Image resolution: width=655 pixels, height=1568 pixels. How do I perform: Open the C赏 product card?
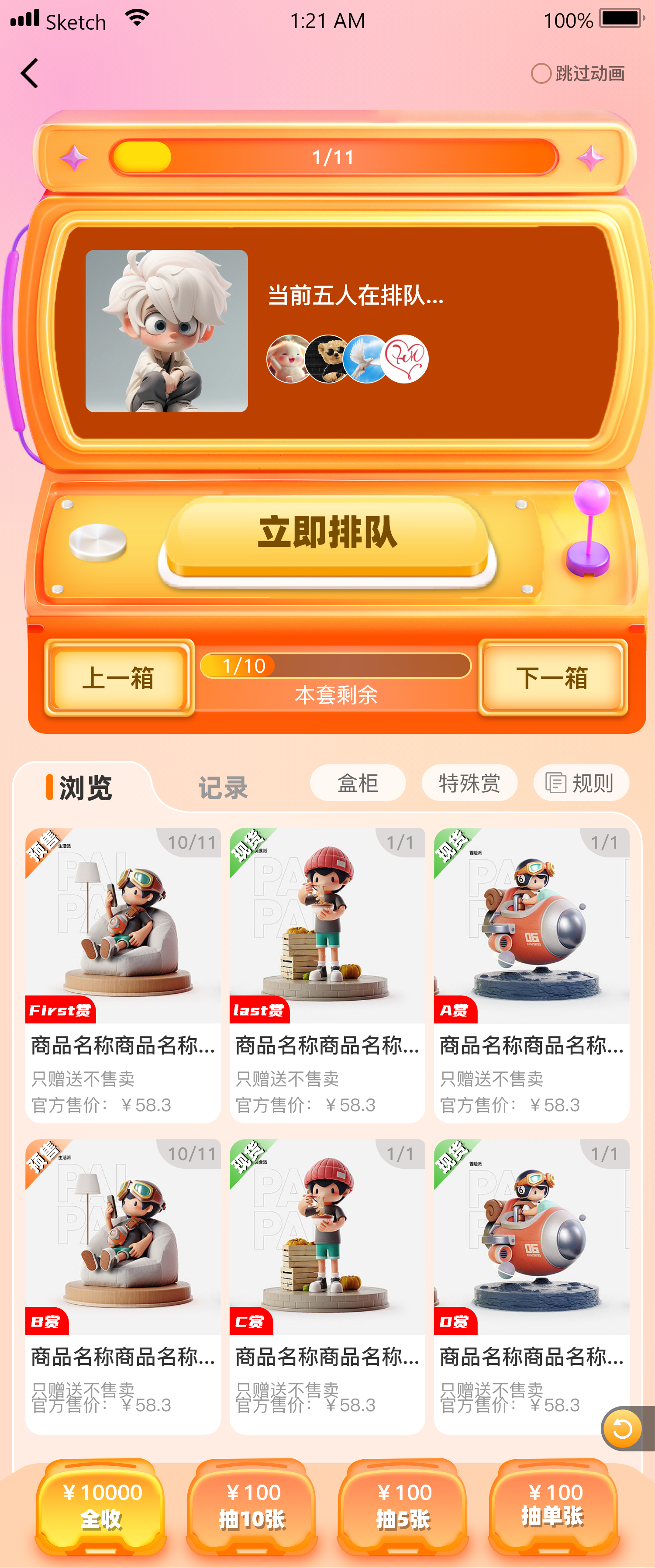tap(327, 1285)
